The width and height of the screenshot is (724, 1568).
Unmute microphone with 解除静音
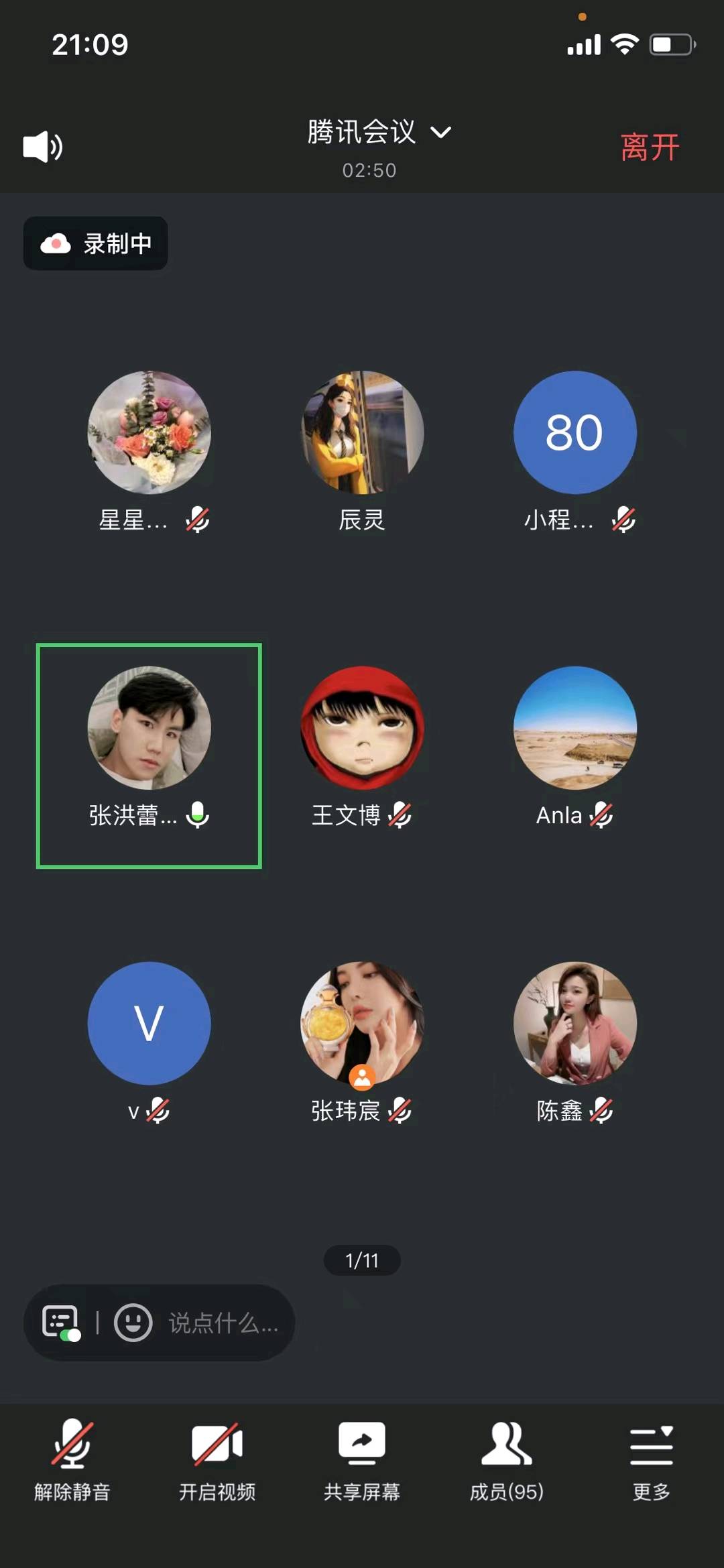[72, 1458]
